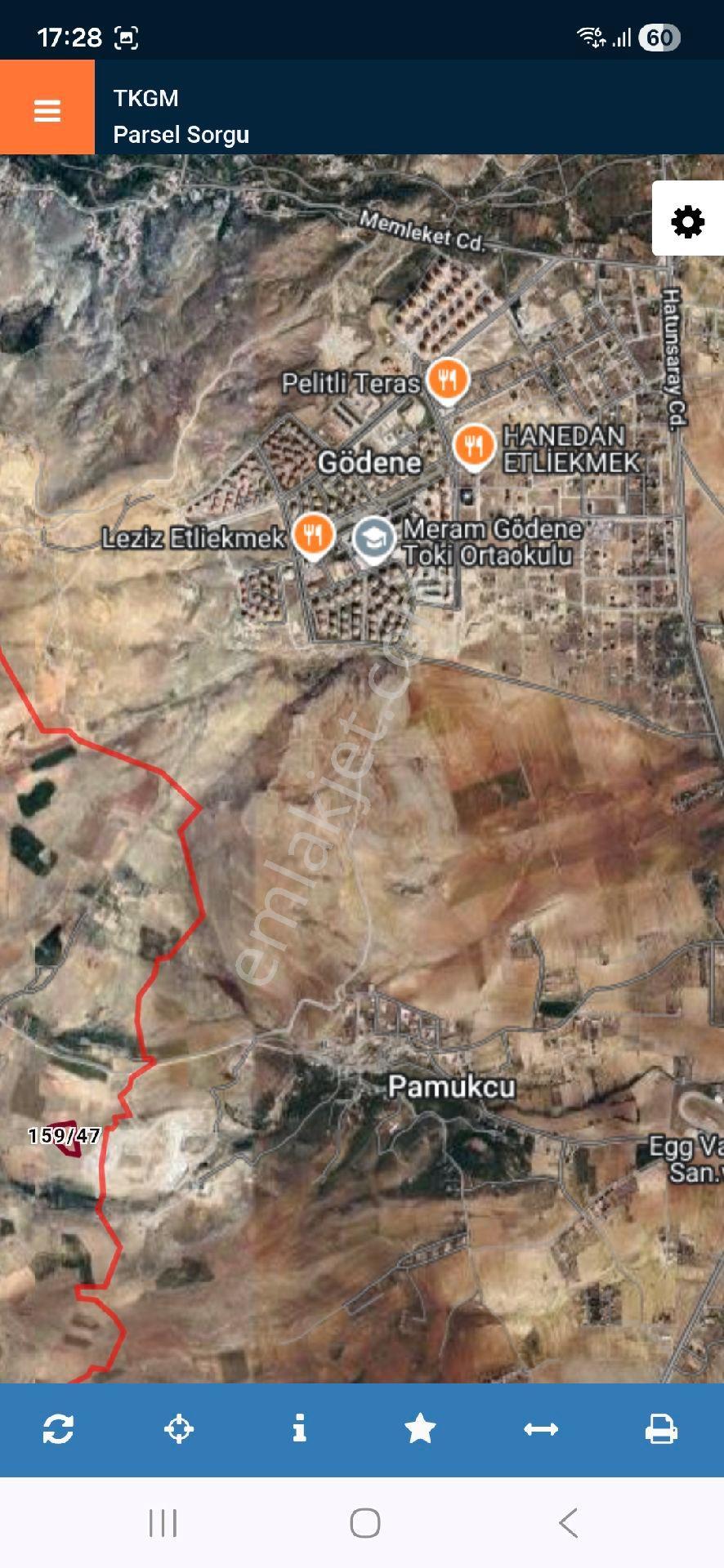
Task: Open recent apps from navigation bar
Action: click(163, 1523)
